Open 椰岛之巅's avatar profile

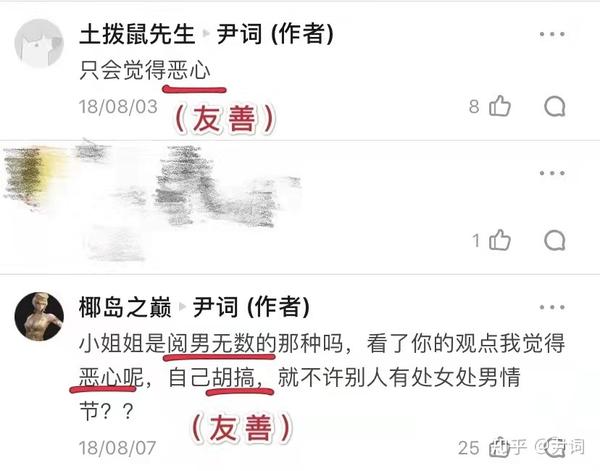point(40,316)
